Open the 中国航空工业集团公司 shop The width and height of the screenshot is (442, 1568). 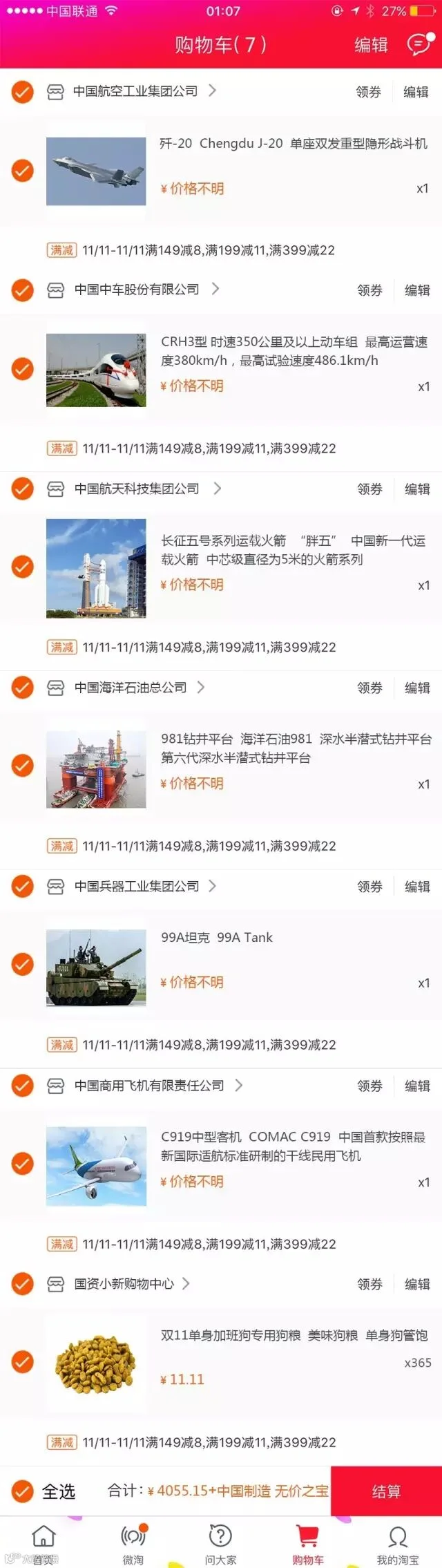point(135,91)
